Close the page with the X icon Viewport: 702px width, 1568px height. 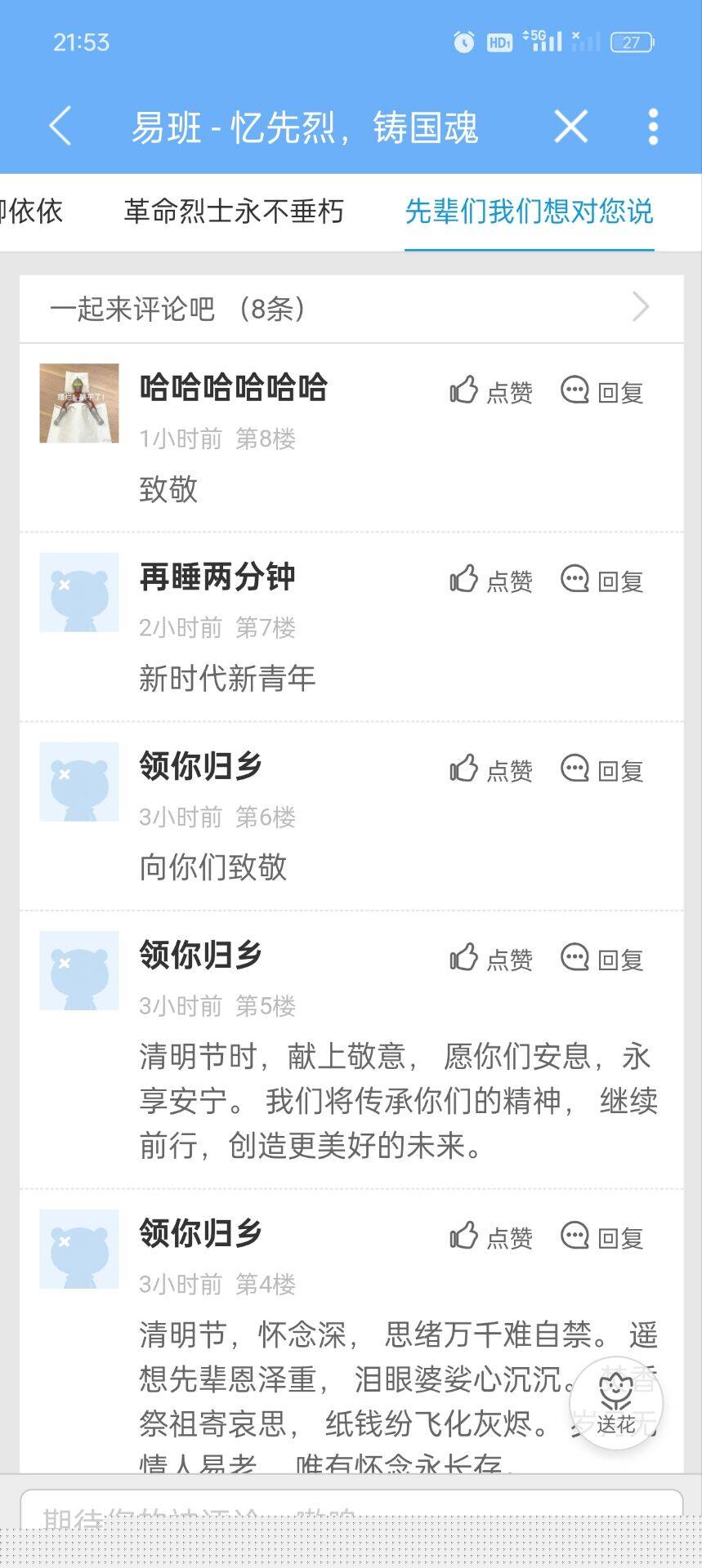pyautogui.click(x=570, y=127)
